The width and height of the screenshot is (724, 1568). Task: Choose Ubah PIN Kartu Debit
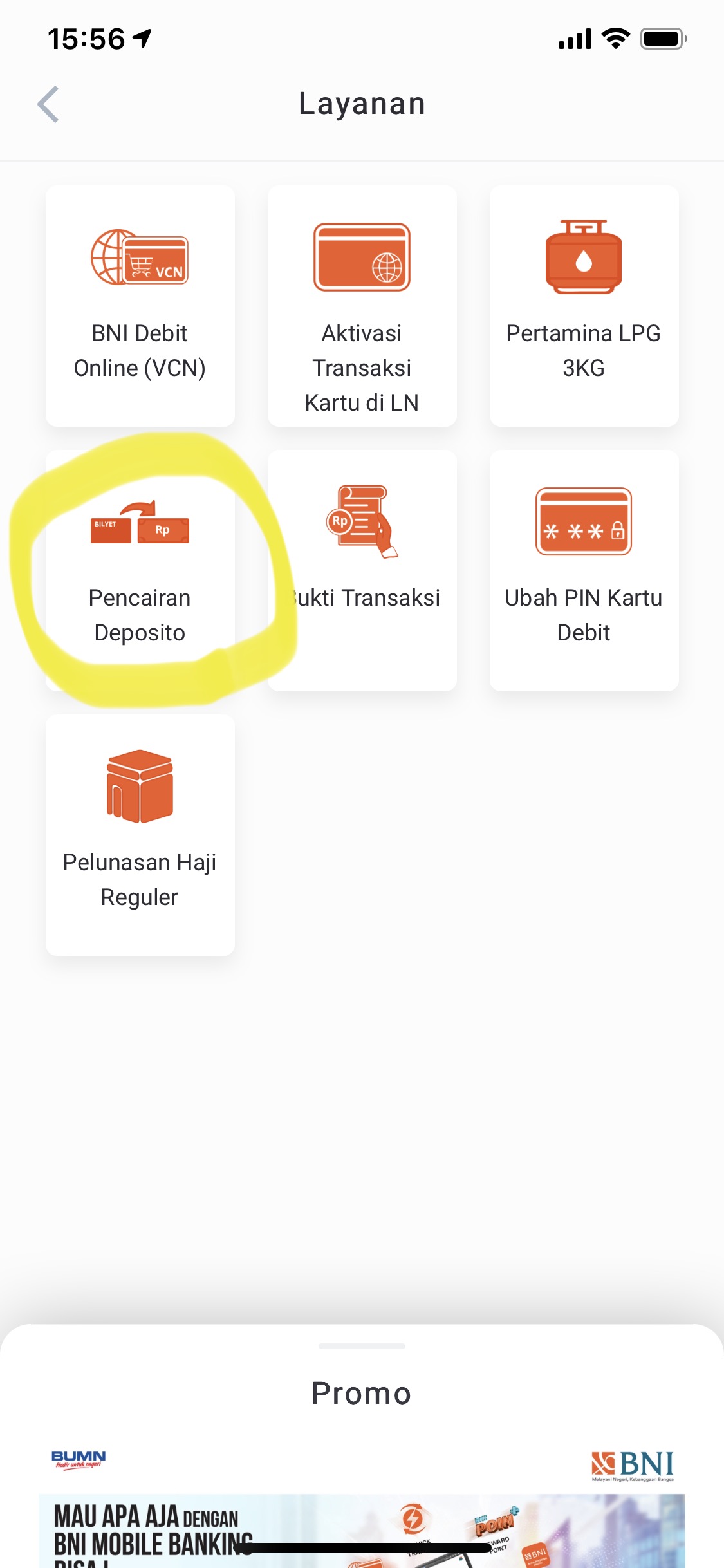[584, 570]
